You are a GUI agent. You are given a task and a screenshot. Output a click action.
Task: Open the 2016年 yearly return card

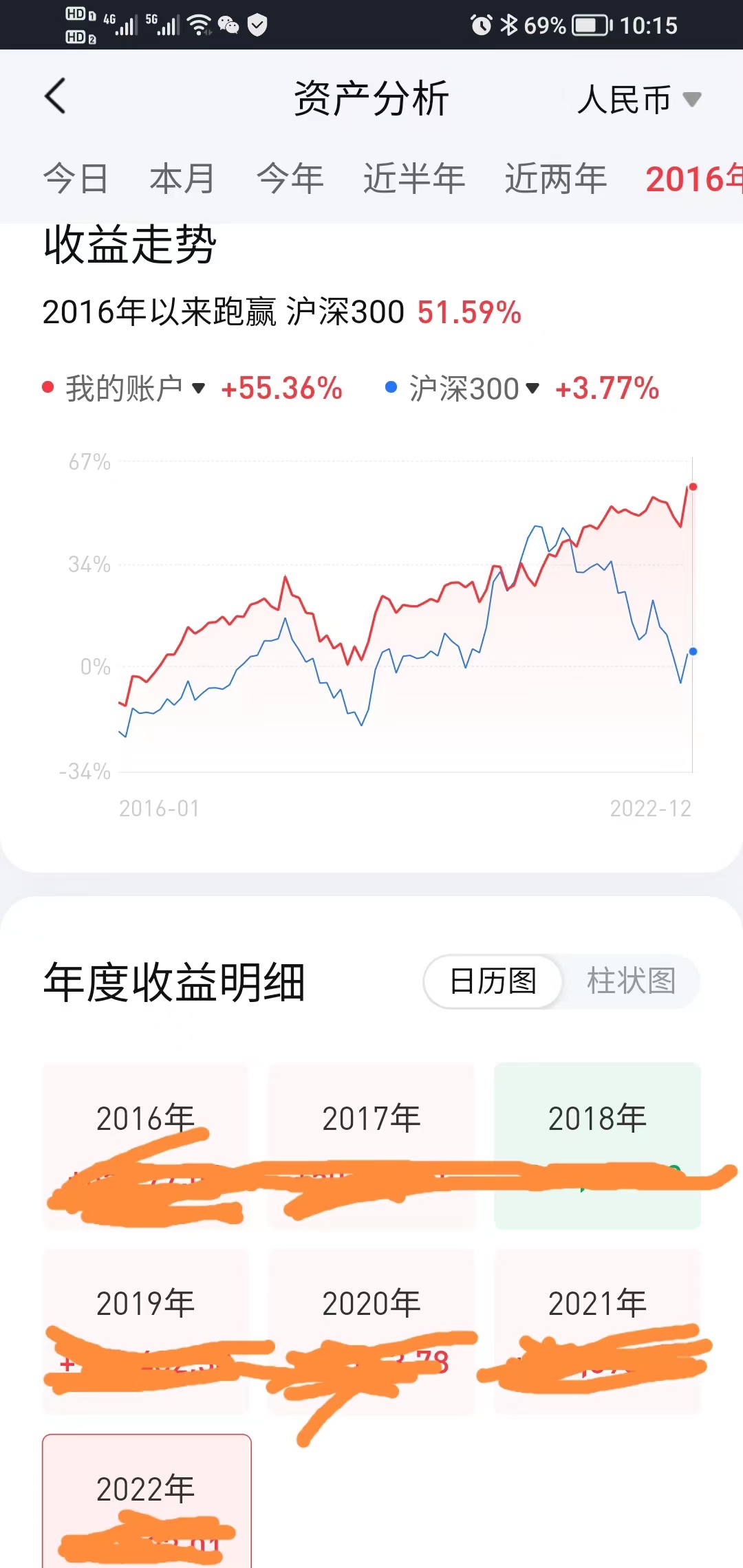(145, 1145)
